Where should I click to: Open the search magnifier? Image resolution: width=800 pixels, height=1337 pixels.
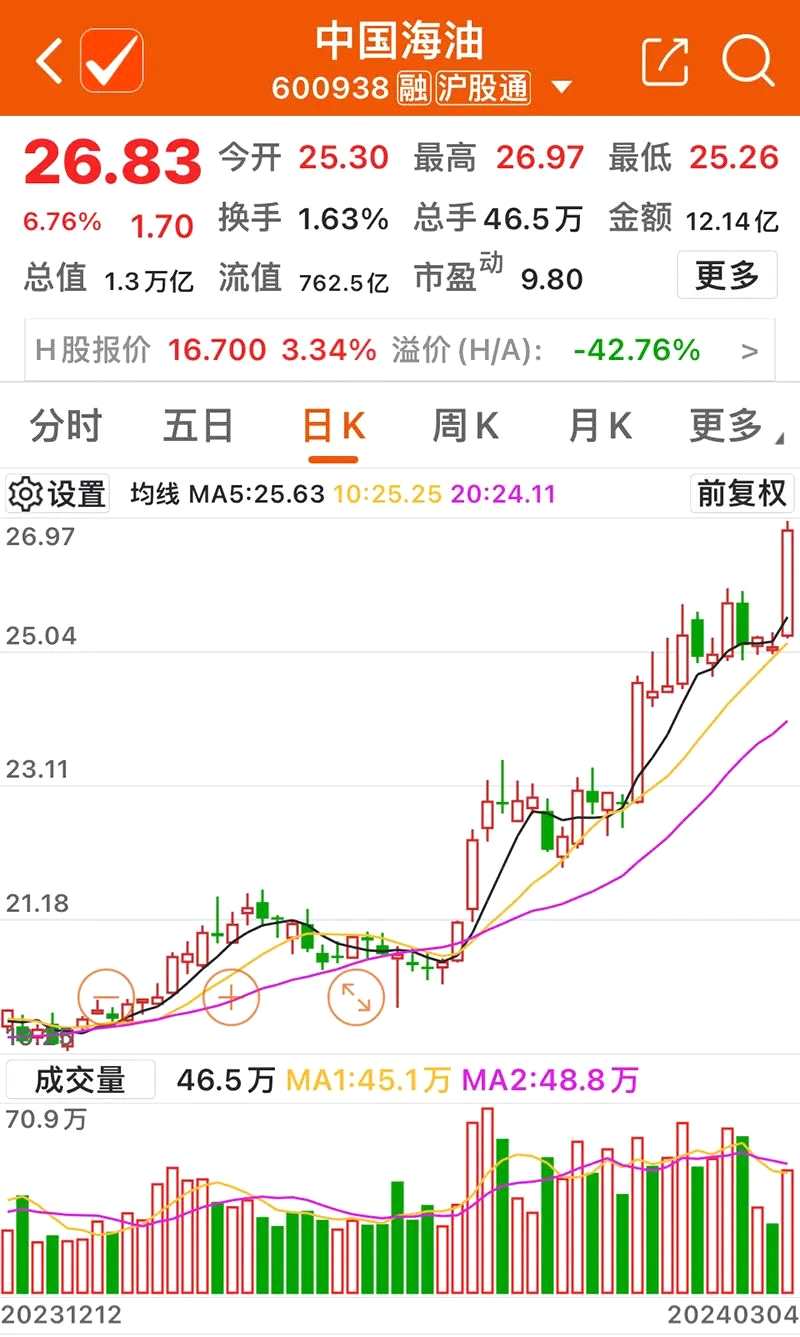click(x=748, y=60)
